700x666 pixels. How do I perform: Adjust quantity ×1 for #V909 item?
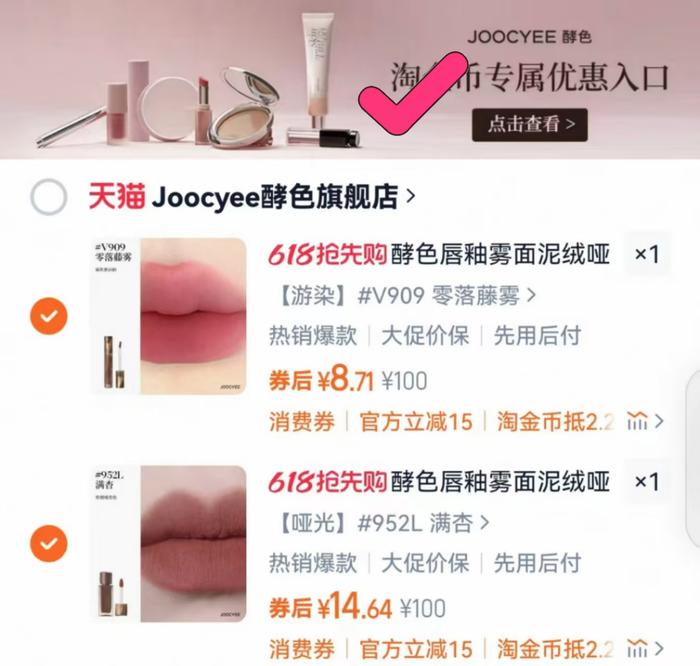pos(647,255)
